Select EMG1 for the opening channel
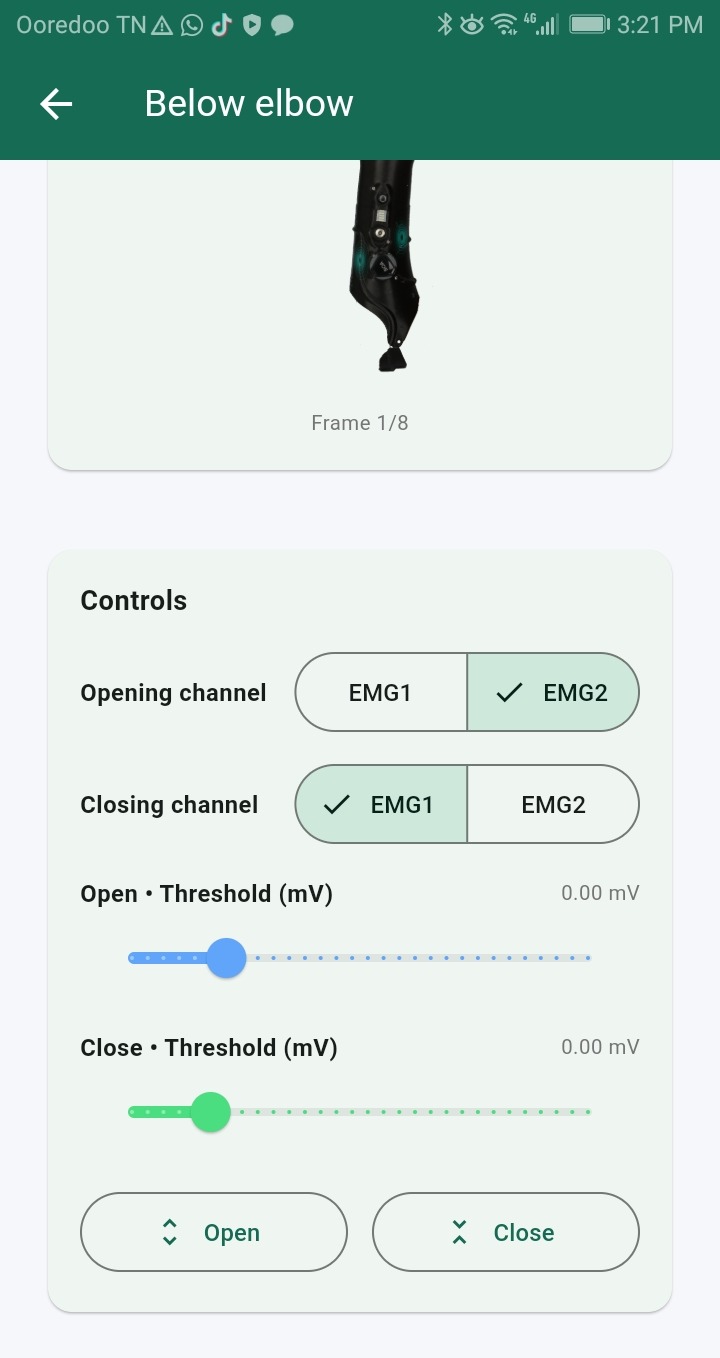This screenshot has width=720, height=1358. point(381,693)
